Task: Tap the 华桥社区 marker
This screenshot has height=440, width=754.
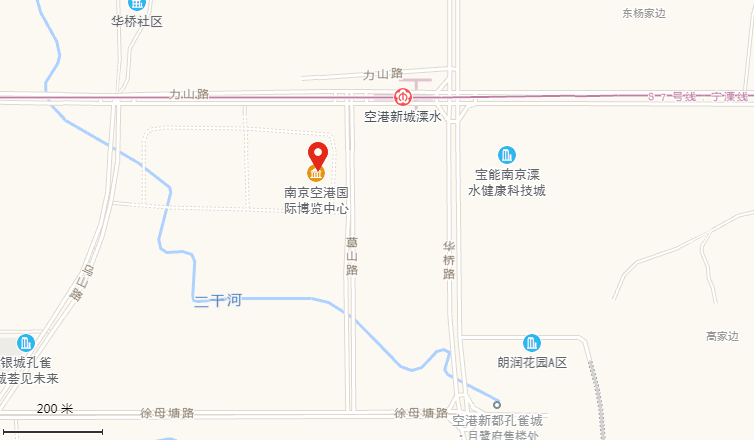Action: [150, 4]
